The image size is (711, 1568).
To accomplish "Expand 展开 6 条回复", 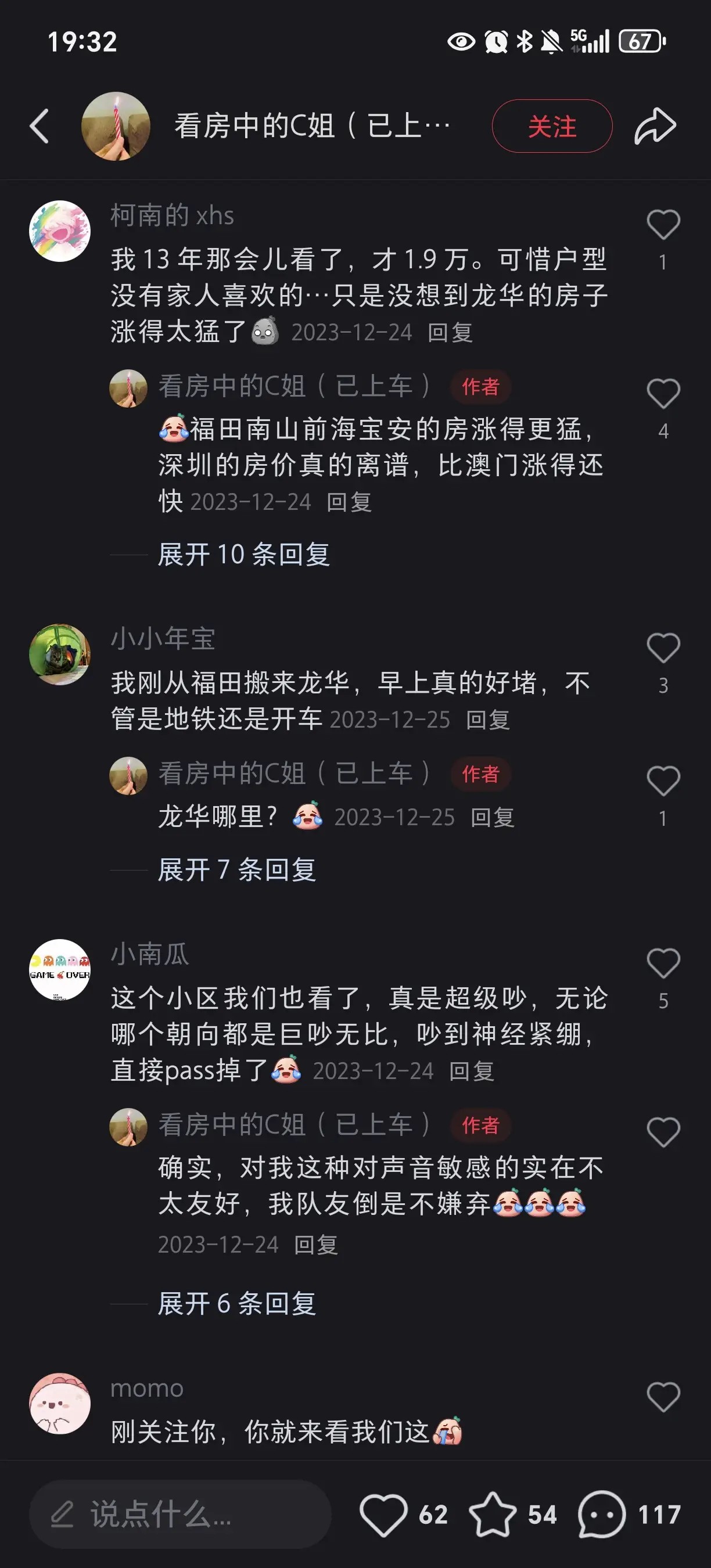I will [x=237, y=1304].
